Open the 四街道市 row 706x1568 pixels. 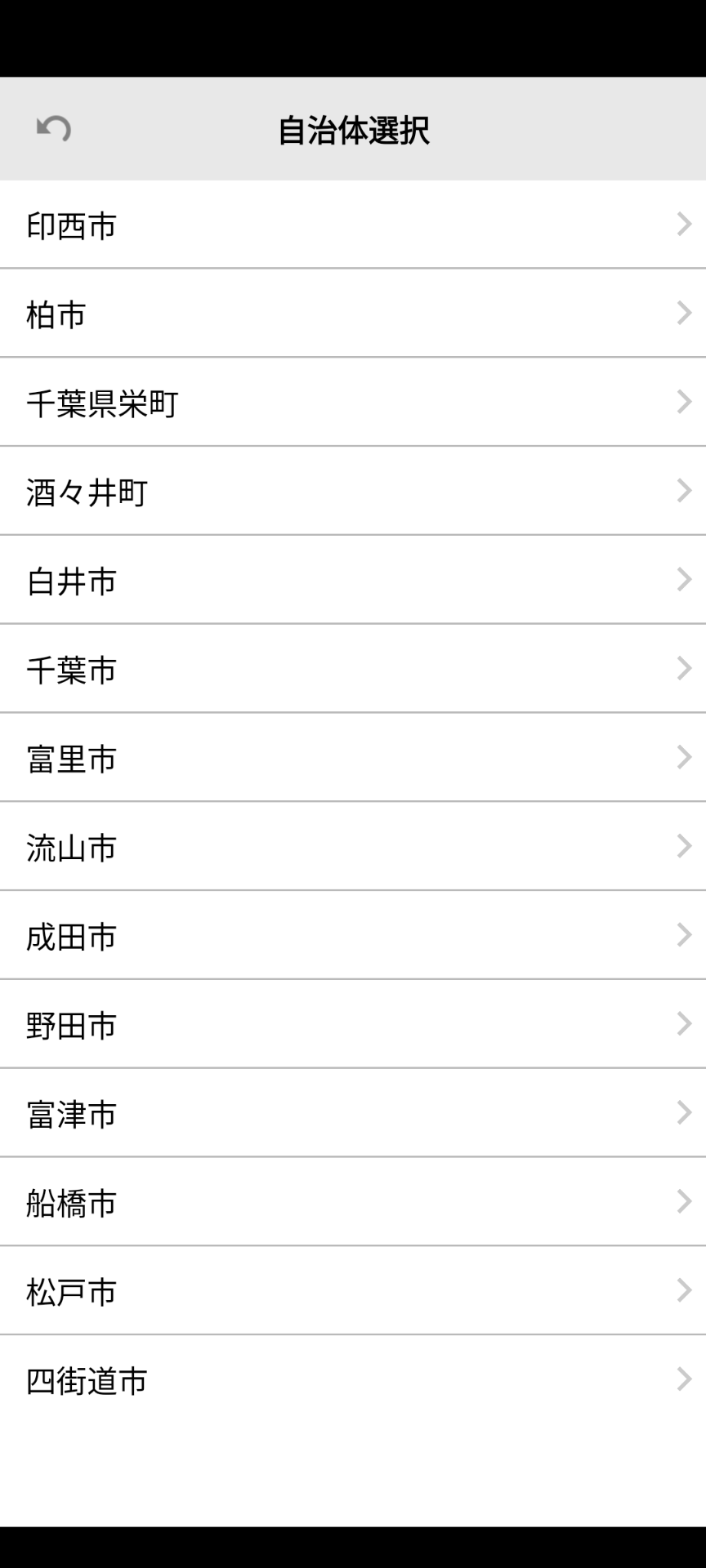click(x=353, y=1380)
